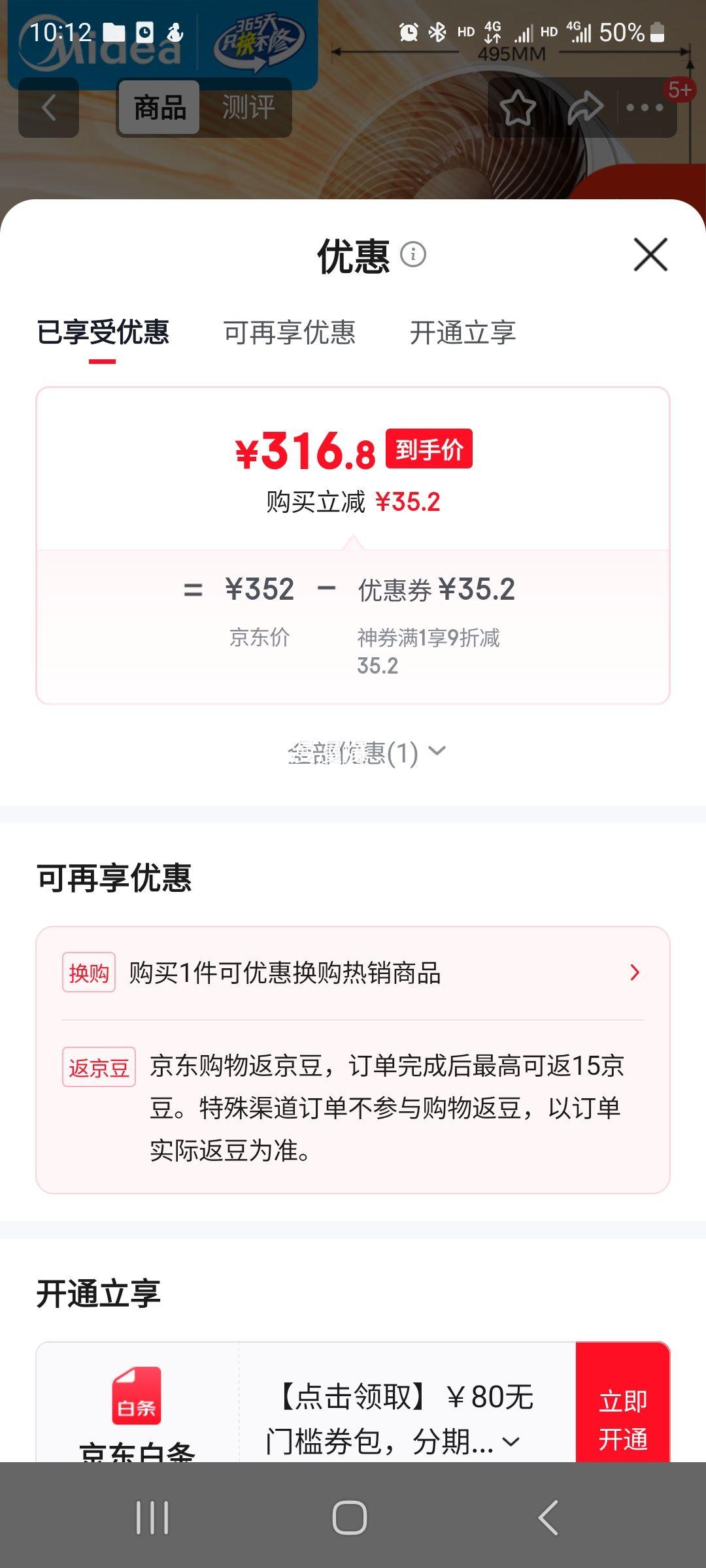This screenshot has height=1568, width=706.
Task: Switch to the 已享受优惠 tab
Action: (x=104, y=333)
